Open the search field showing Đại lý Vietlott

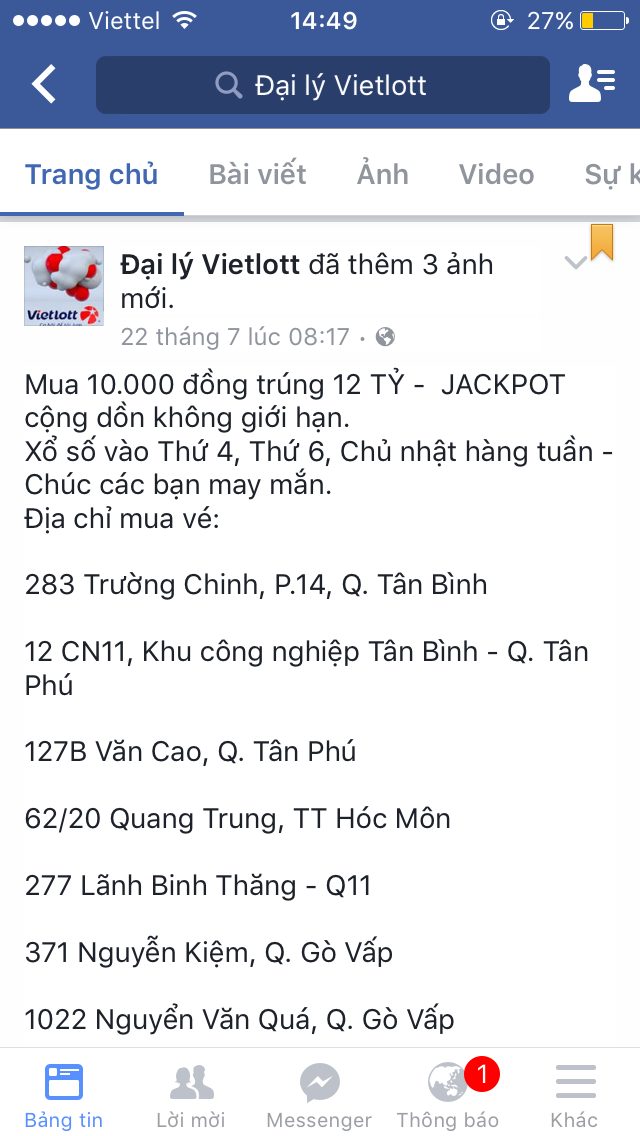point(323,85)
